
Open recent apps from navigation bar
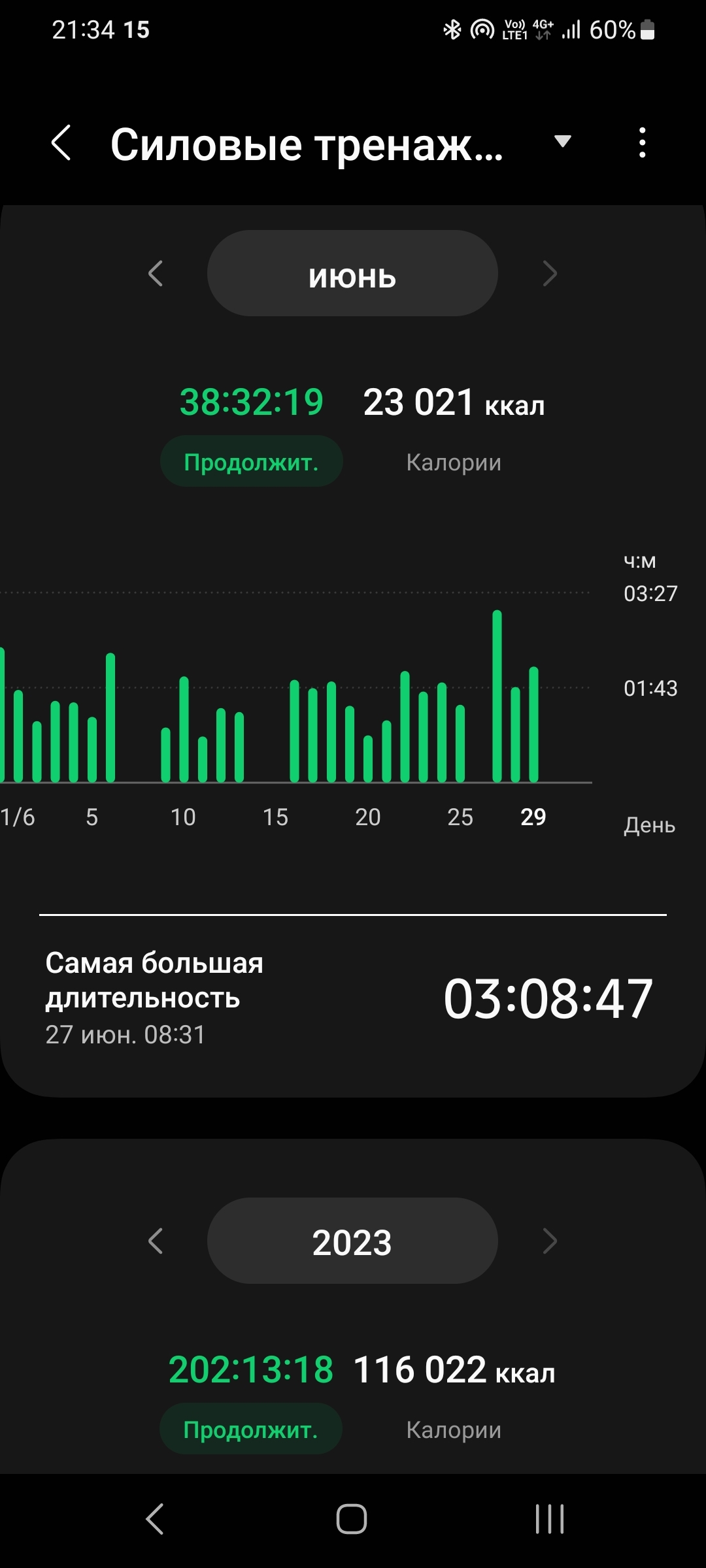click(x=549, y=1519)
